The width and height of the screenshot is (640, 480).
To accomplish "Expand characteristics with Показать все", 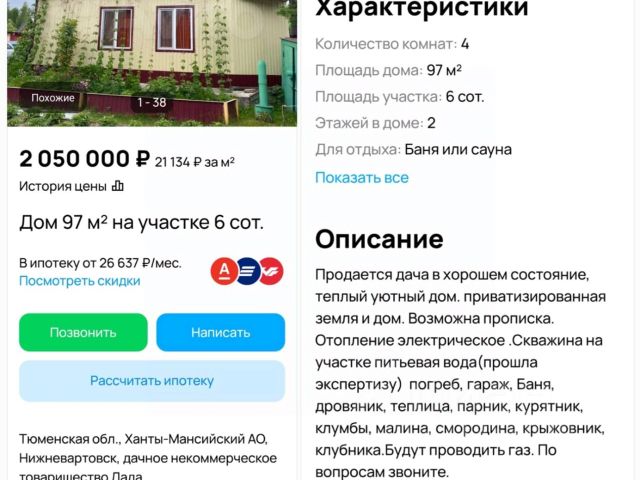I will (x=362, y=178).
